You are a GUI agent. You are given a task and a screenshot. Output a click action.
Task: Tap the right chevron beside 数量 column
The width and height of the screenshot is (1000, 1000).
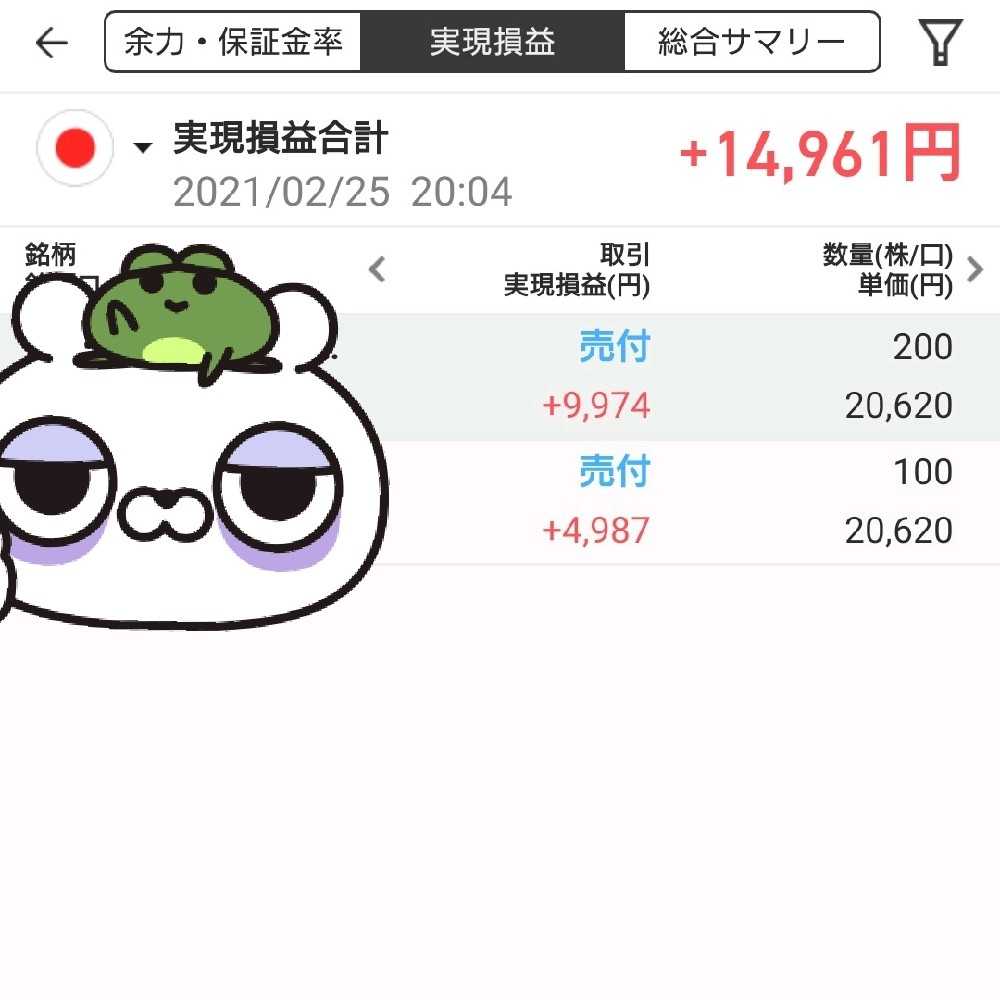click(976, 269)
